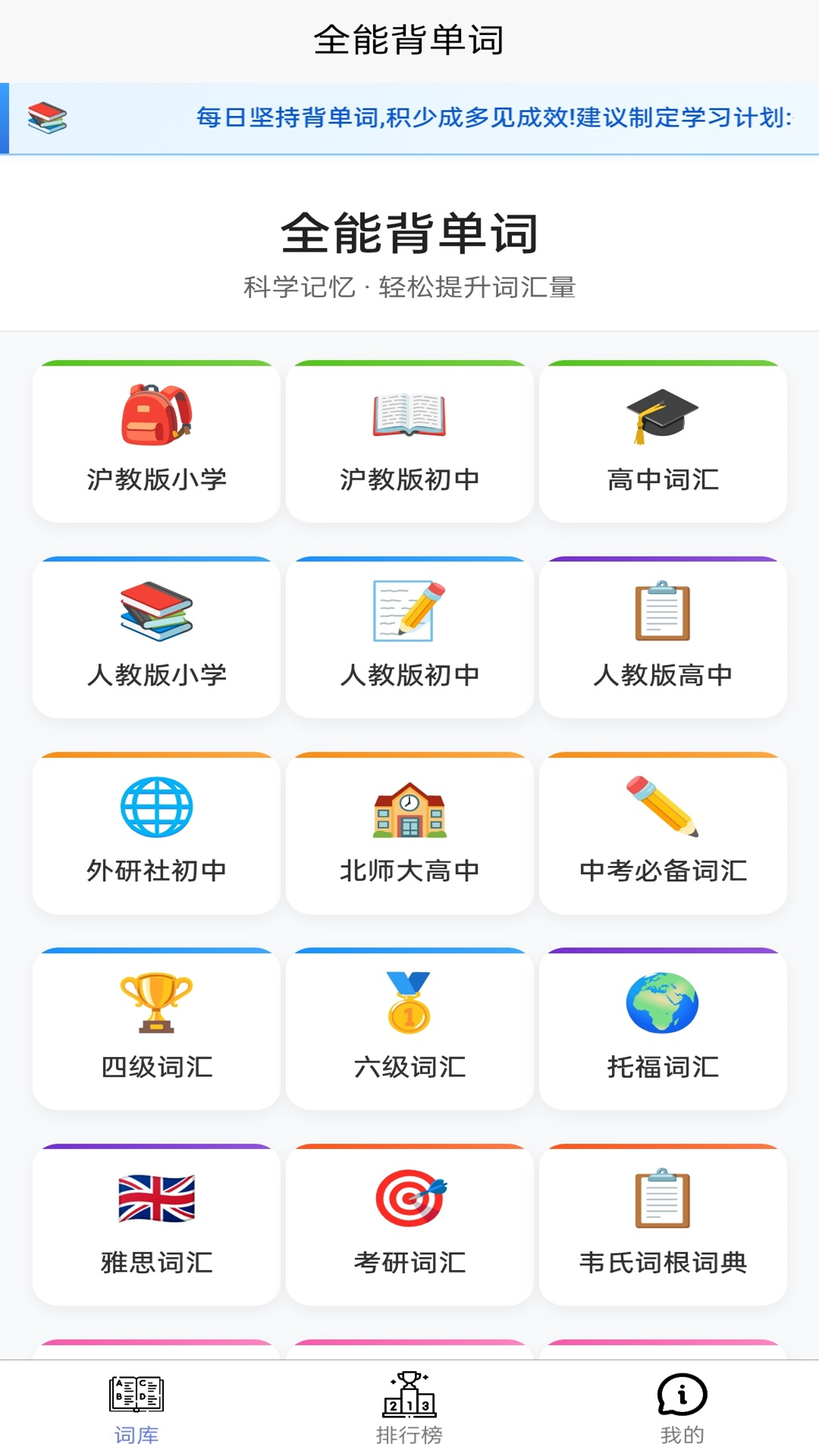This screenshot has height=1456, width=819.
Task: Open the 人教版高中 vocabulary card
Action: pyautogui.click(x=662, y=637)
